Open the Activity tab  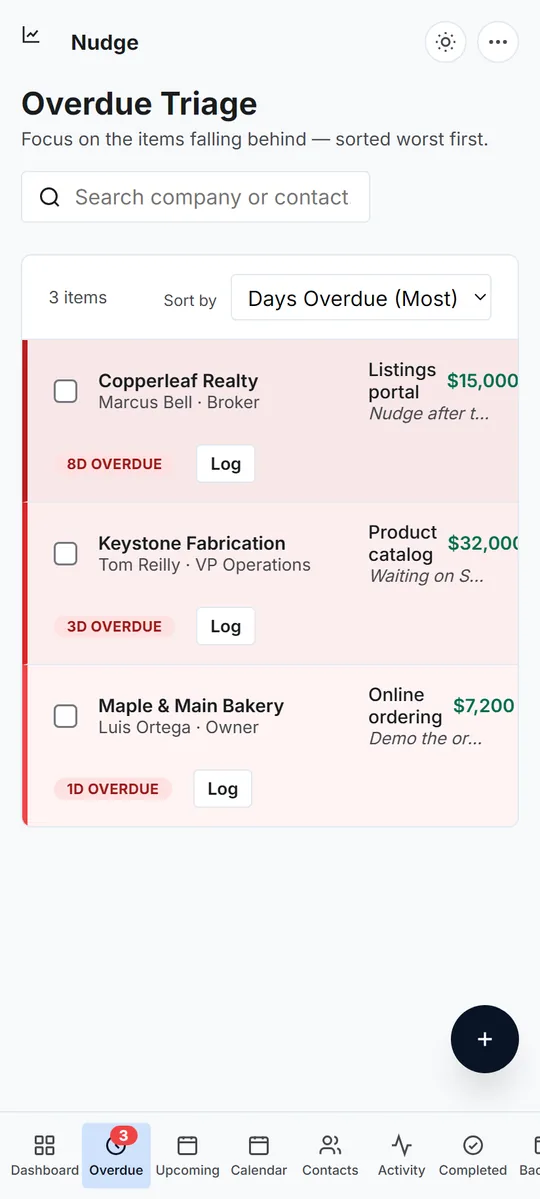click(x=402, y=1155)
